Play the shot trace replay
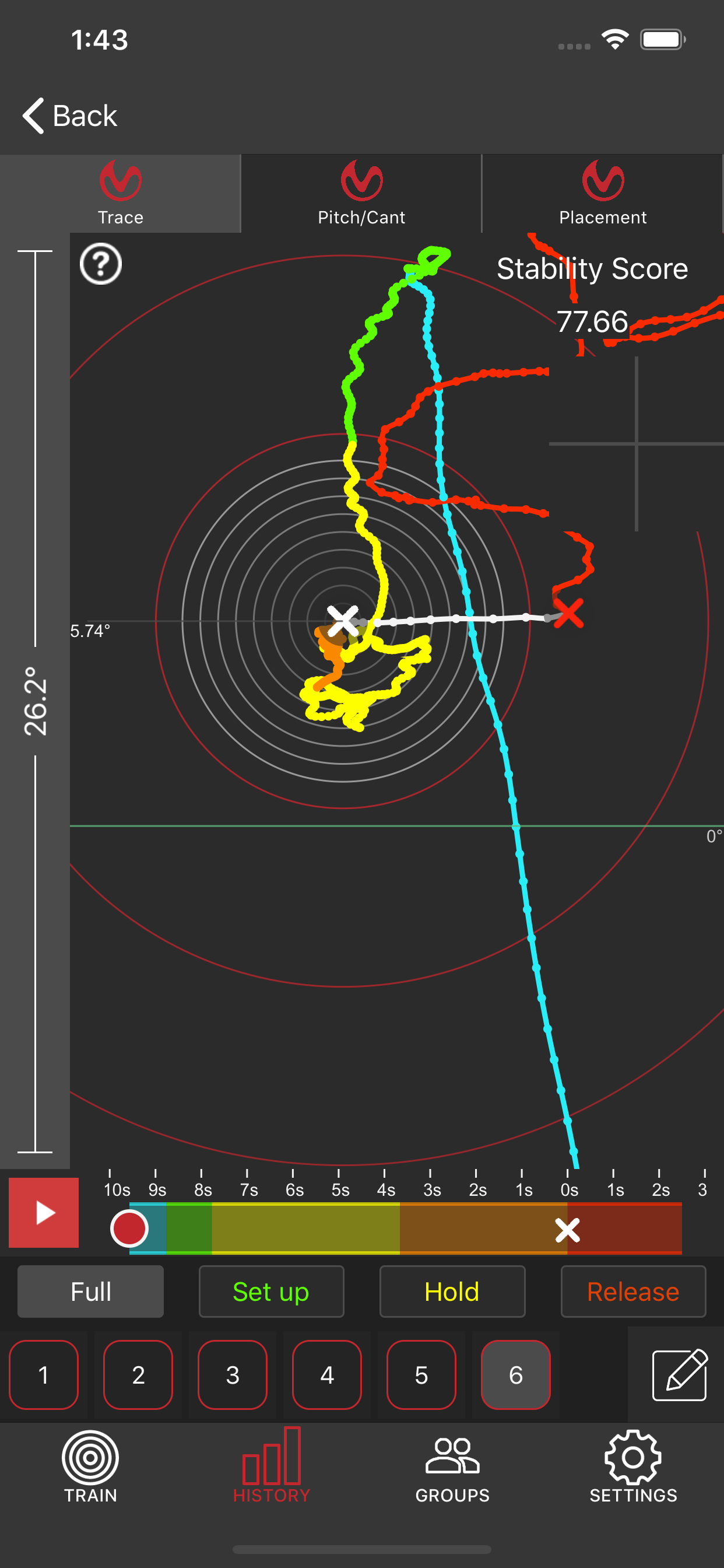The image size is (724, 1568). click(x=44, y=1213)
